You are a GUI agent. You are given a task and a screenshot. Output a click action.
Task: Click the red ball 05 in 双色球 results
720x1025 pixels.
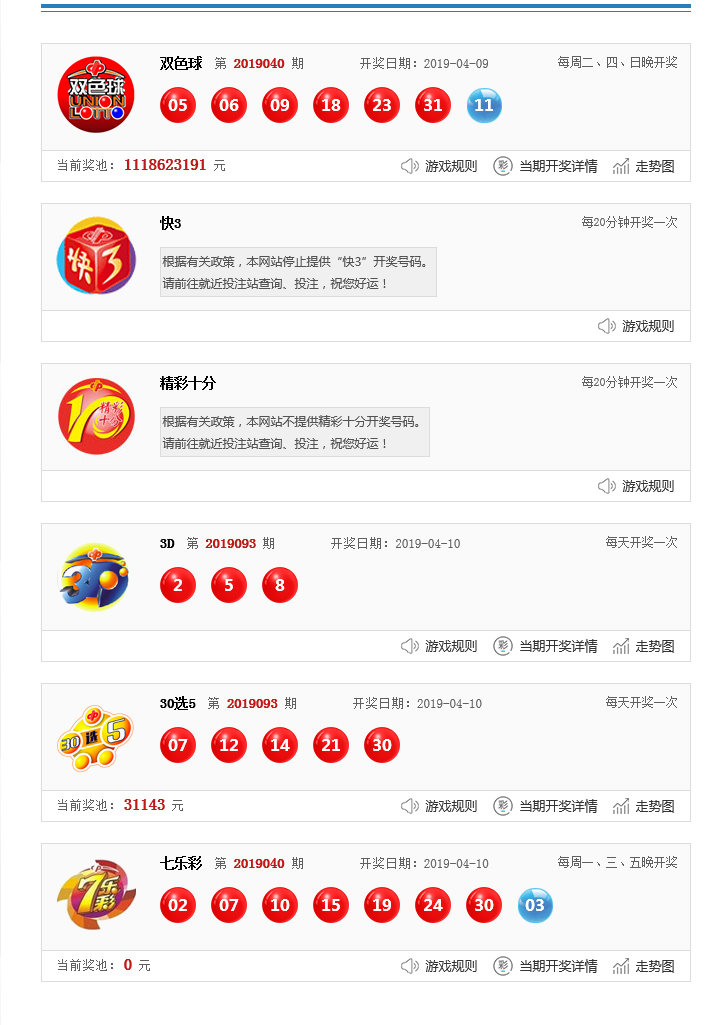point(178,105)
